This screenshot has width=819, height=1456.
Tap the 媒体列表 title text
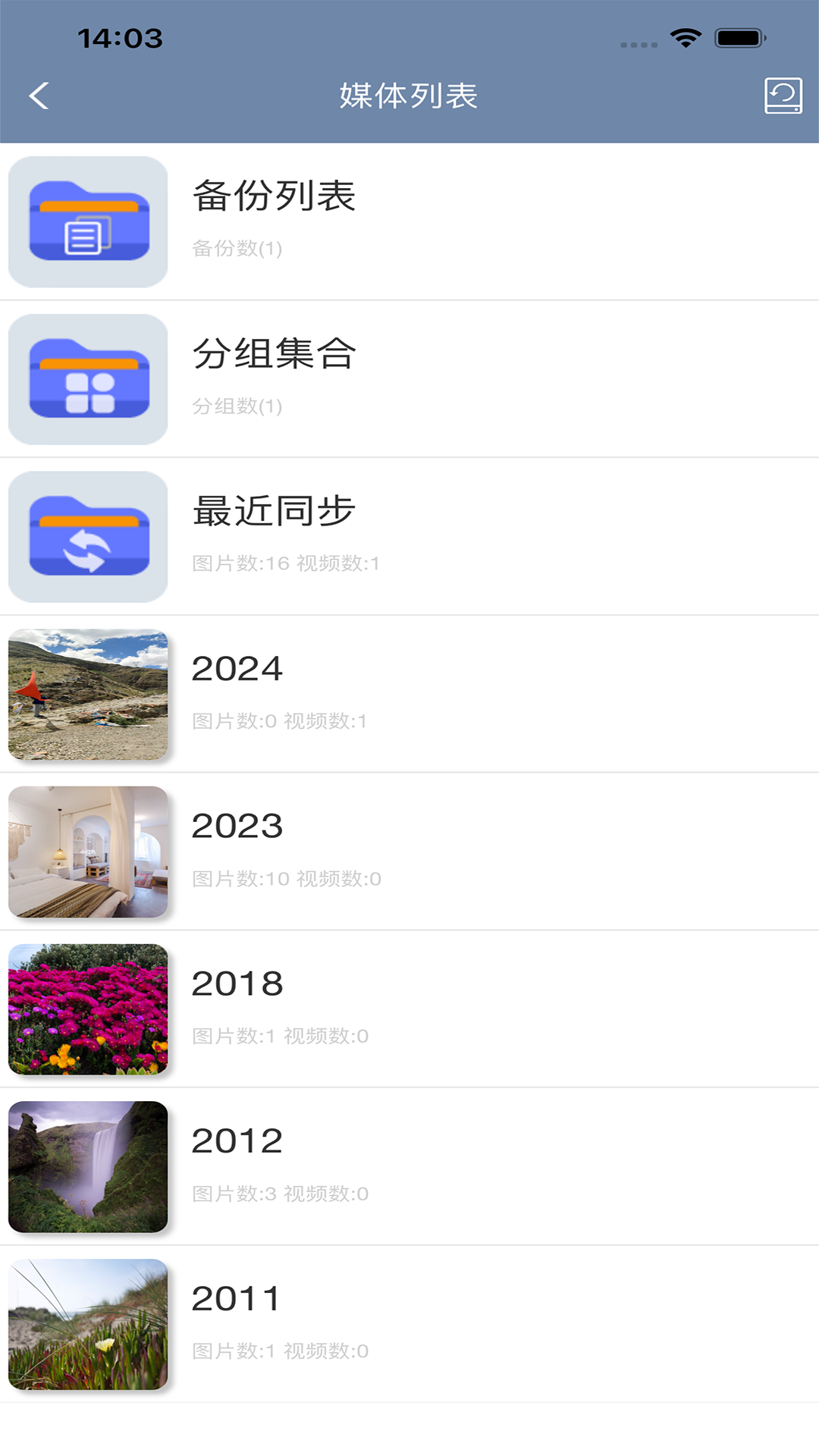coord(409,96)
